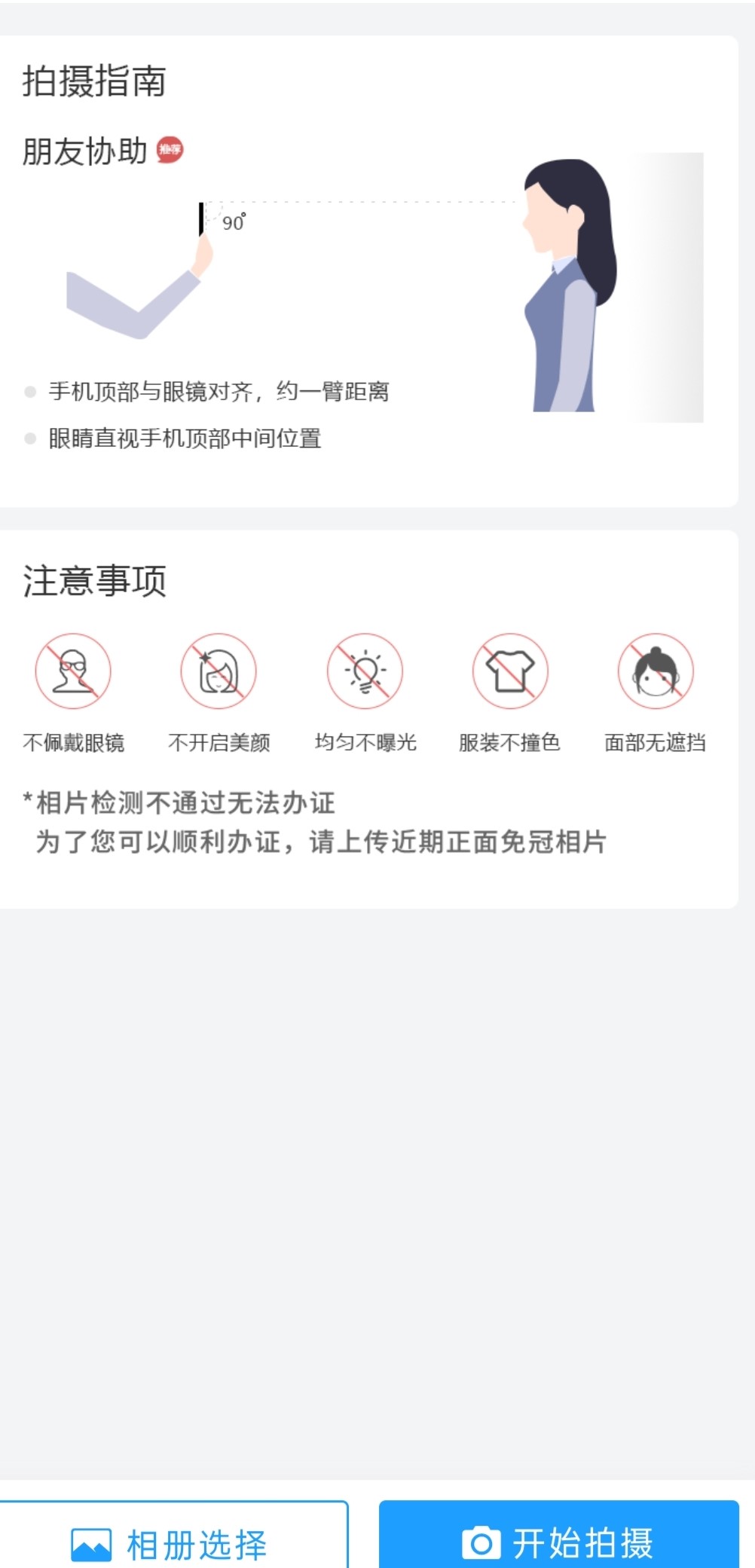The height and width of the screenshot is (1568, 755).
Task: Tap 开始拍摄 to start shooting
Action: coord(558,1541)
